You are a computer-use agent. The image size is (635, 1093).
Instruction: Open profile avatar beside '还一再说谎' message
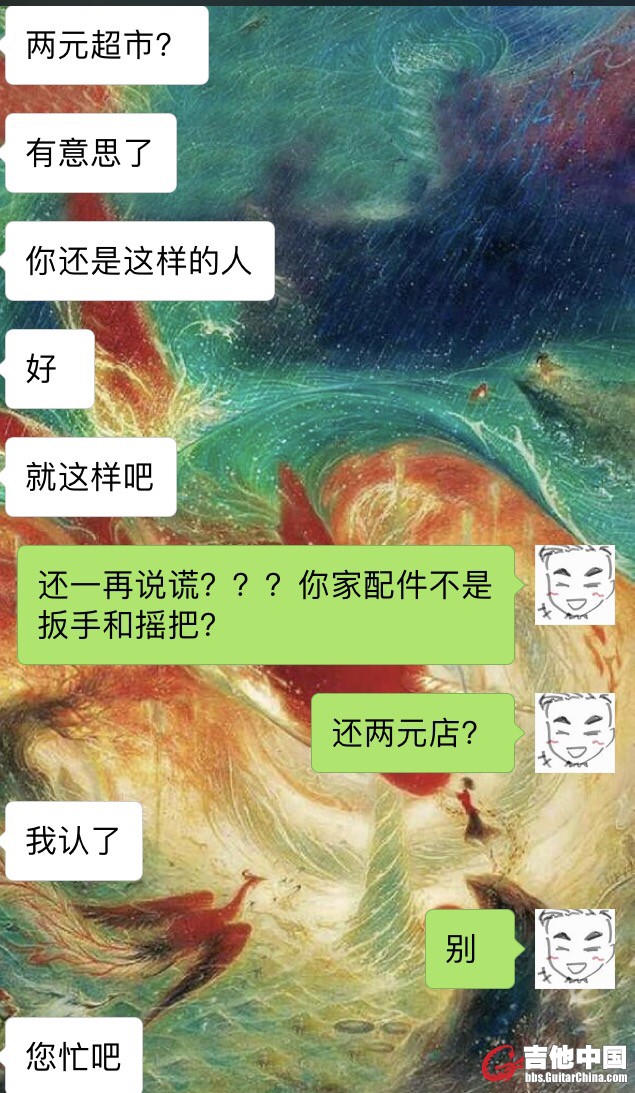[574, 585]
